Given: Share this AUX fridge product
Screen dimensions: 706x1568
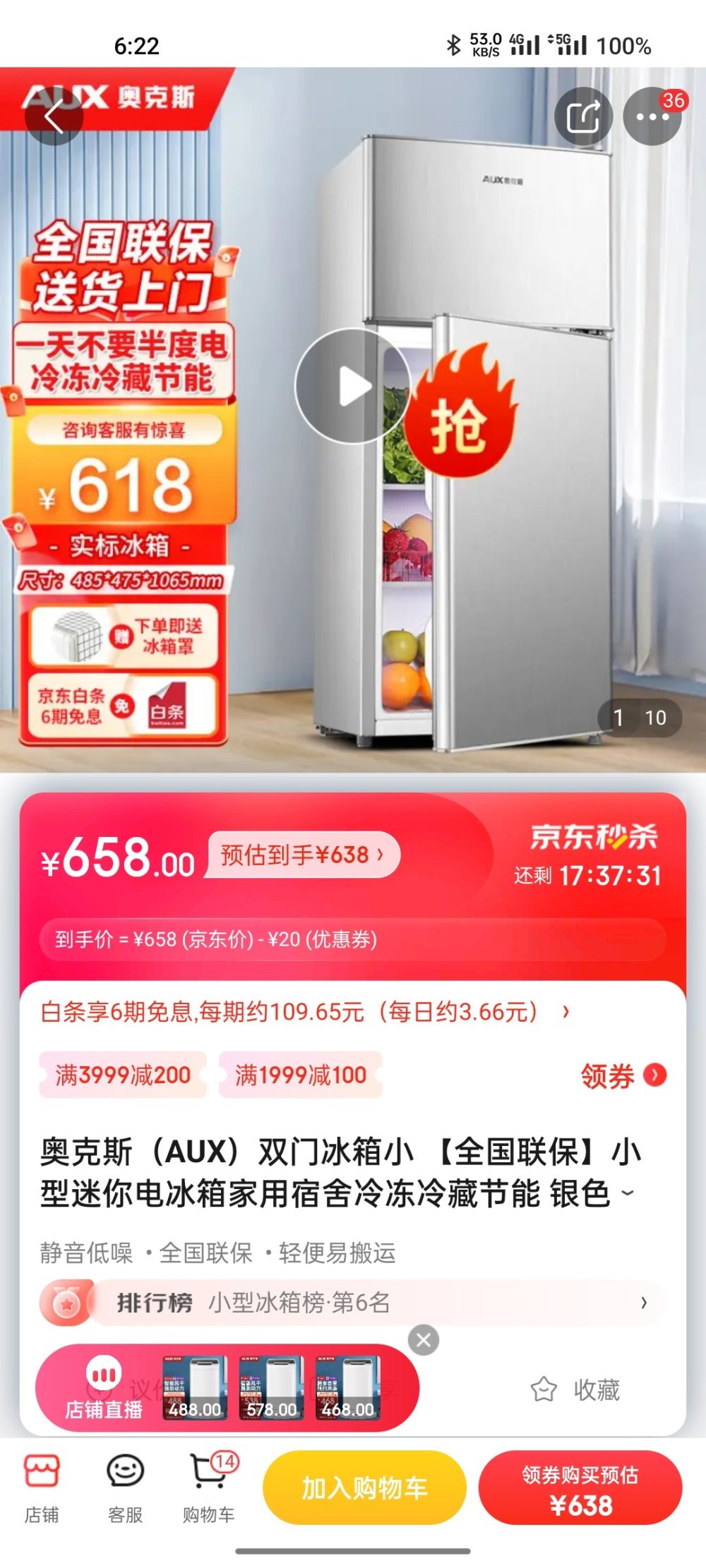Looking at the screenshot, I should 582,116.
